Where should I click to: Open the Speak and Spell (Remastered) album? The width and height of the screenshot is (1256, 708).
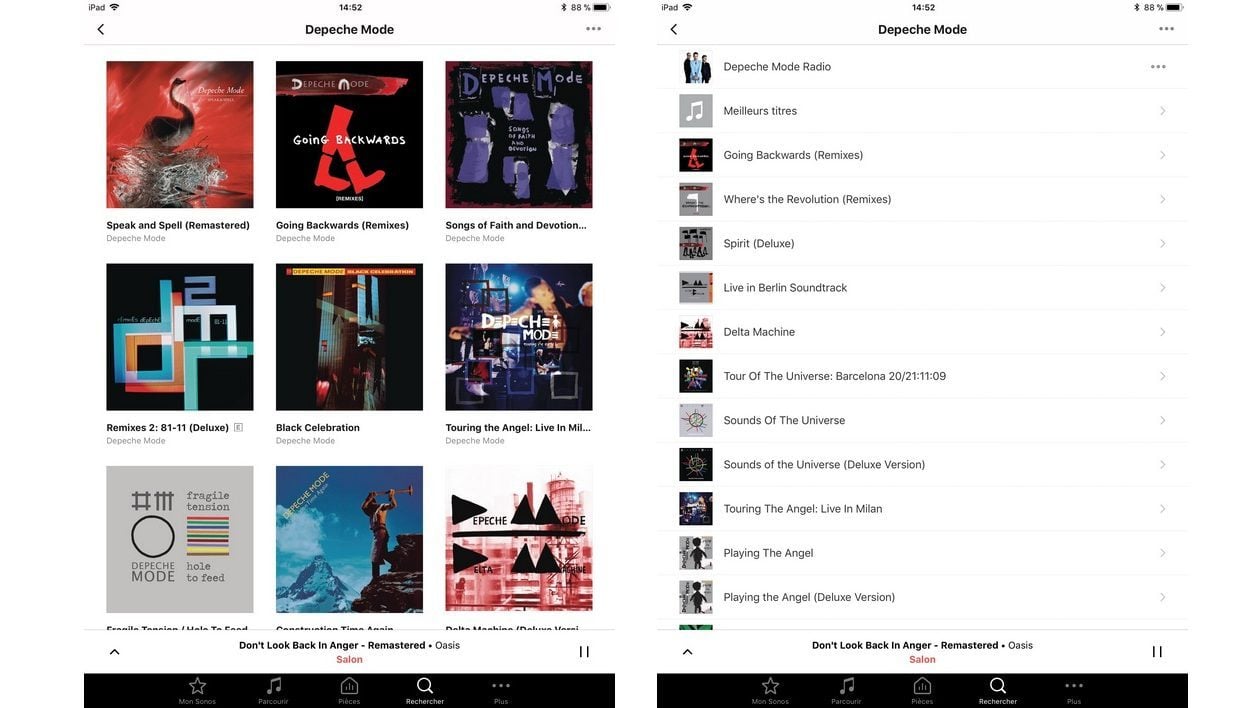click(x=180, y=135)
